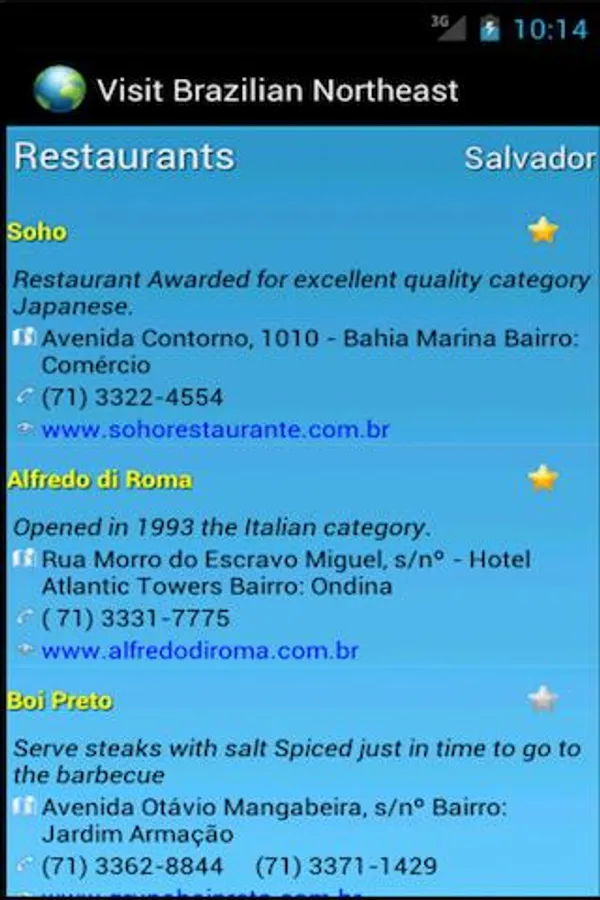Dial Boi Preto's second number (71) 3371-1429
The height and width of the screenshot is (900, 600).
346,866
